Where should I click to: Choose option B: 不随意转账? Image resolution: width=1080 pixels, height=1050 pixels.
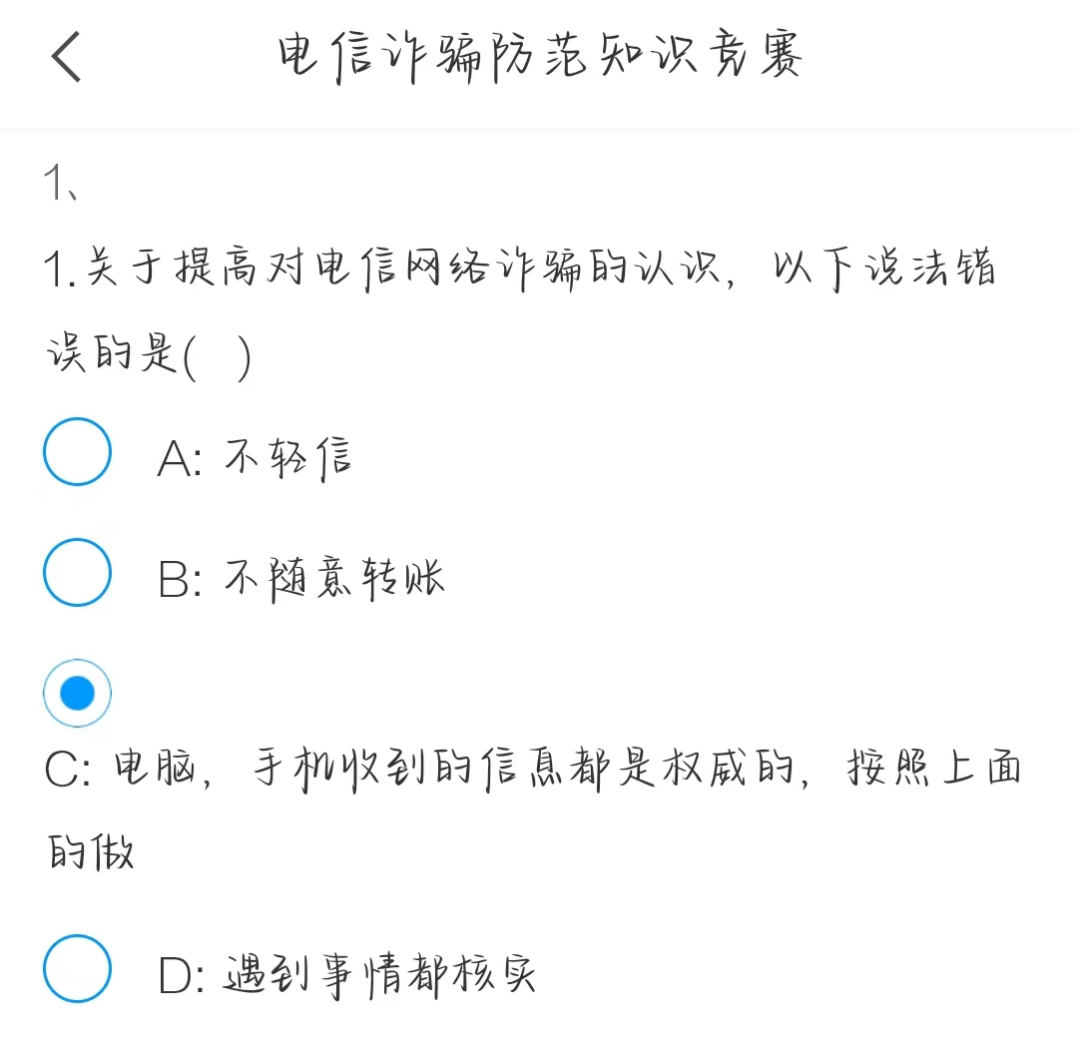point(77,572)
